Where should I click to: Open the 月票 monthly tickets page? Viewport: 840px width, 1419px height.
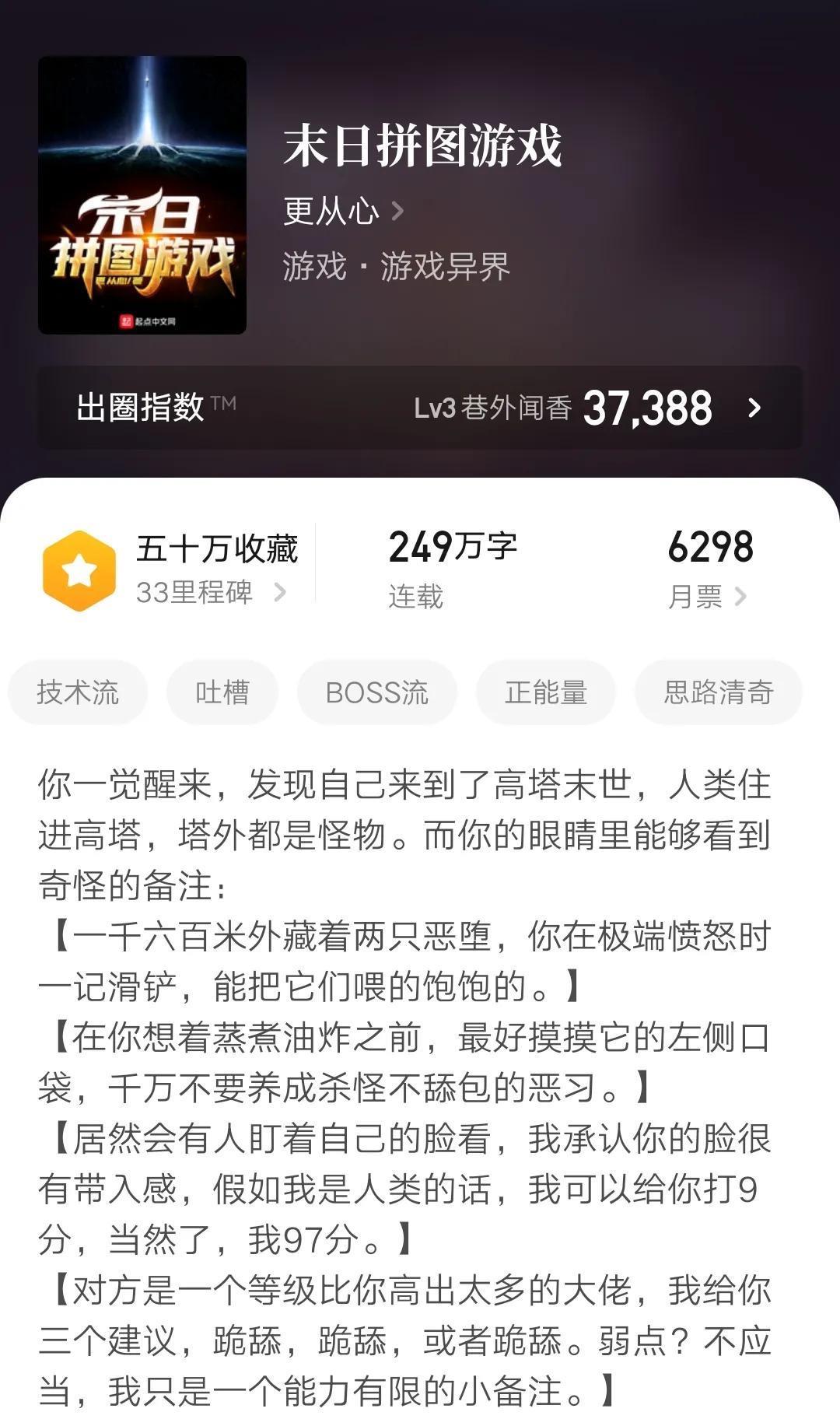pos(706,597)
